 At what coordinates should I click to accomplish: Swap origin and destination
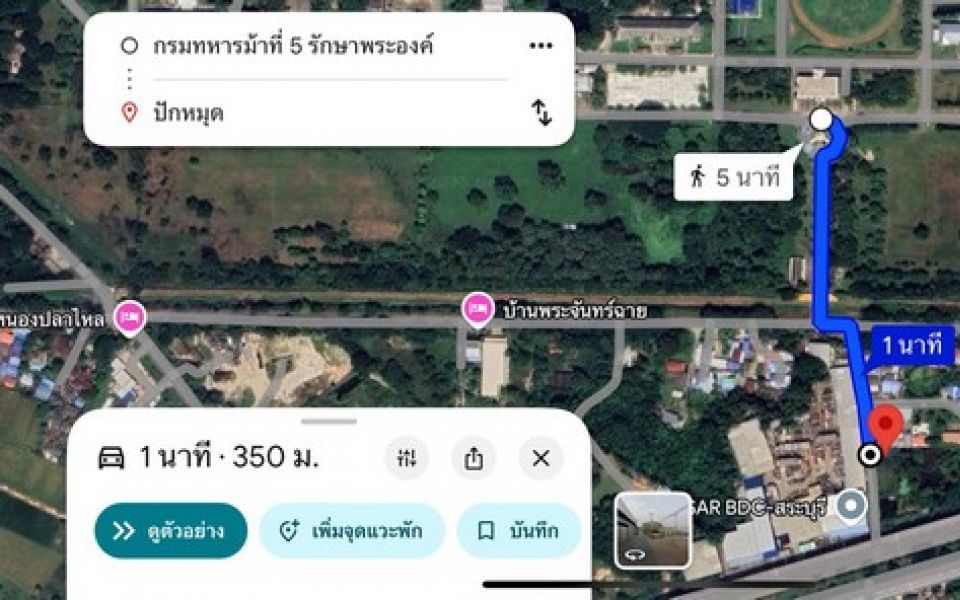coord(541,112)
